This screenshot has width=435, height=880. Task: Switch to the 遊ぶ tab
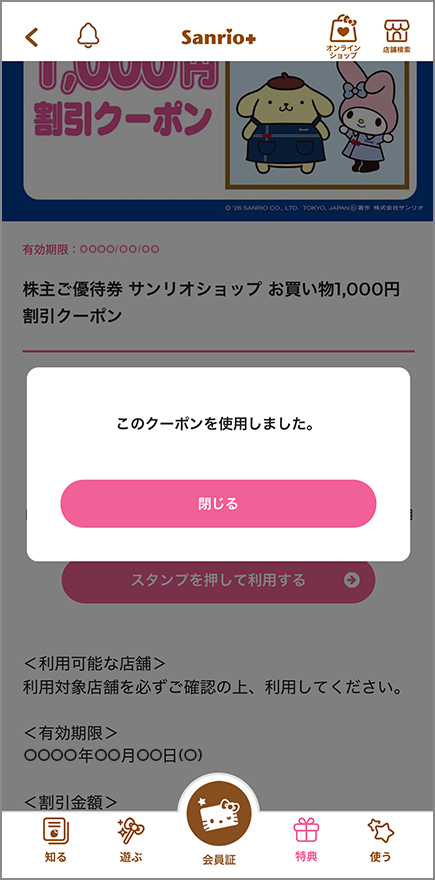131,840
